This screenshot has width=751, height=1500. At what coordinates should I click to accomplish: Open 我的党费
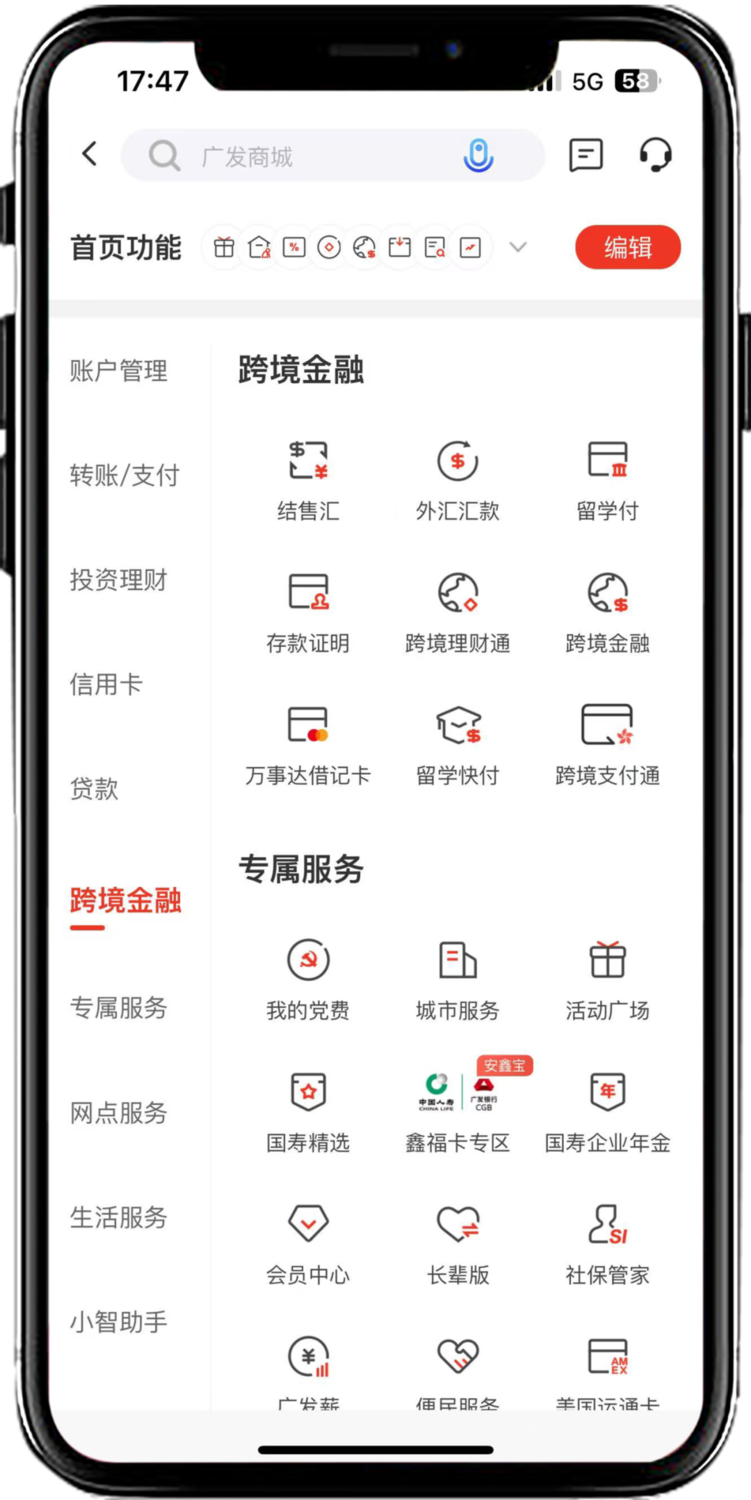tap(308, 979)
